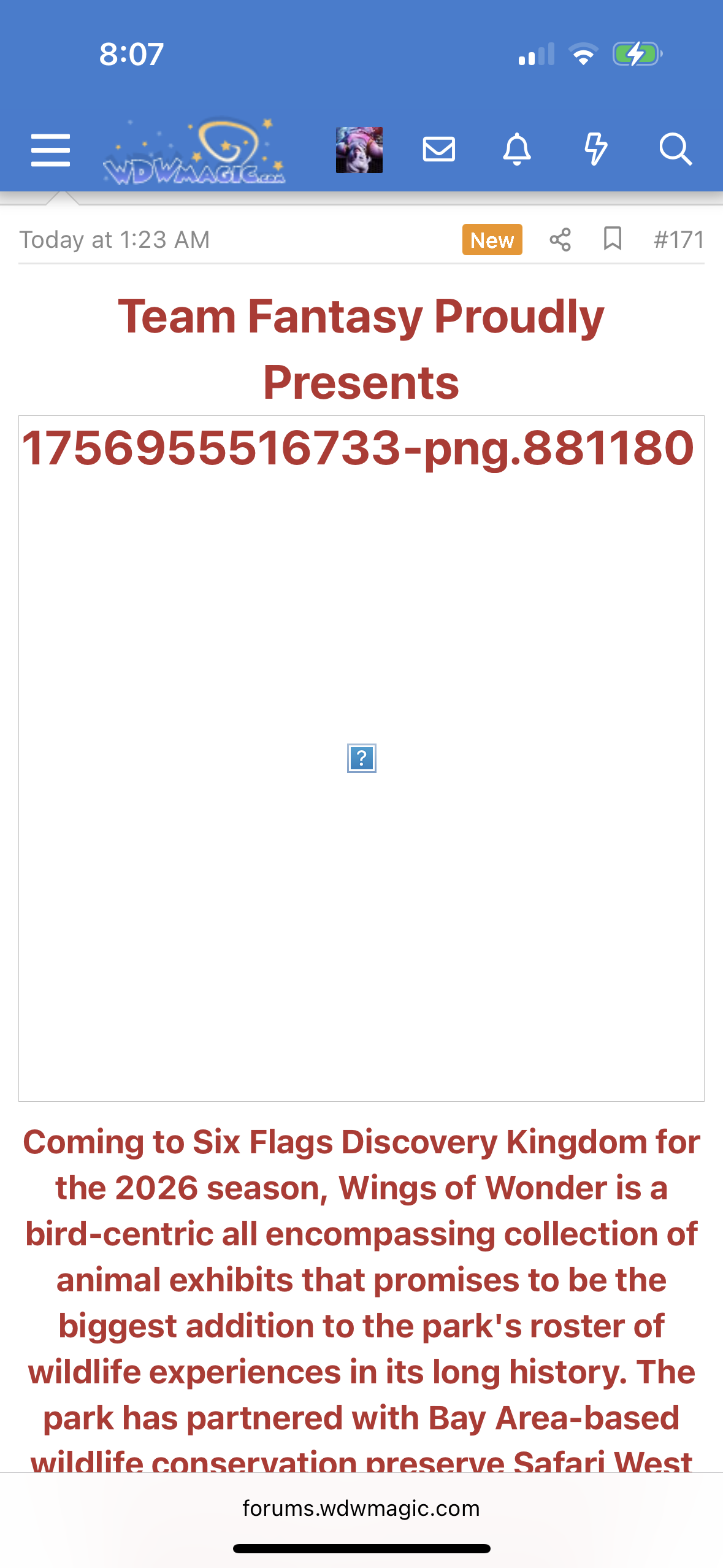The width and height of the screenshot is (723, 1568).
Task: Bookmark this post
Action: pyautogui.click(x=613, y=239)
